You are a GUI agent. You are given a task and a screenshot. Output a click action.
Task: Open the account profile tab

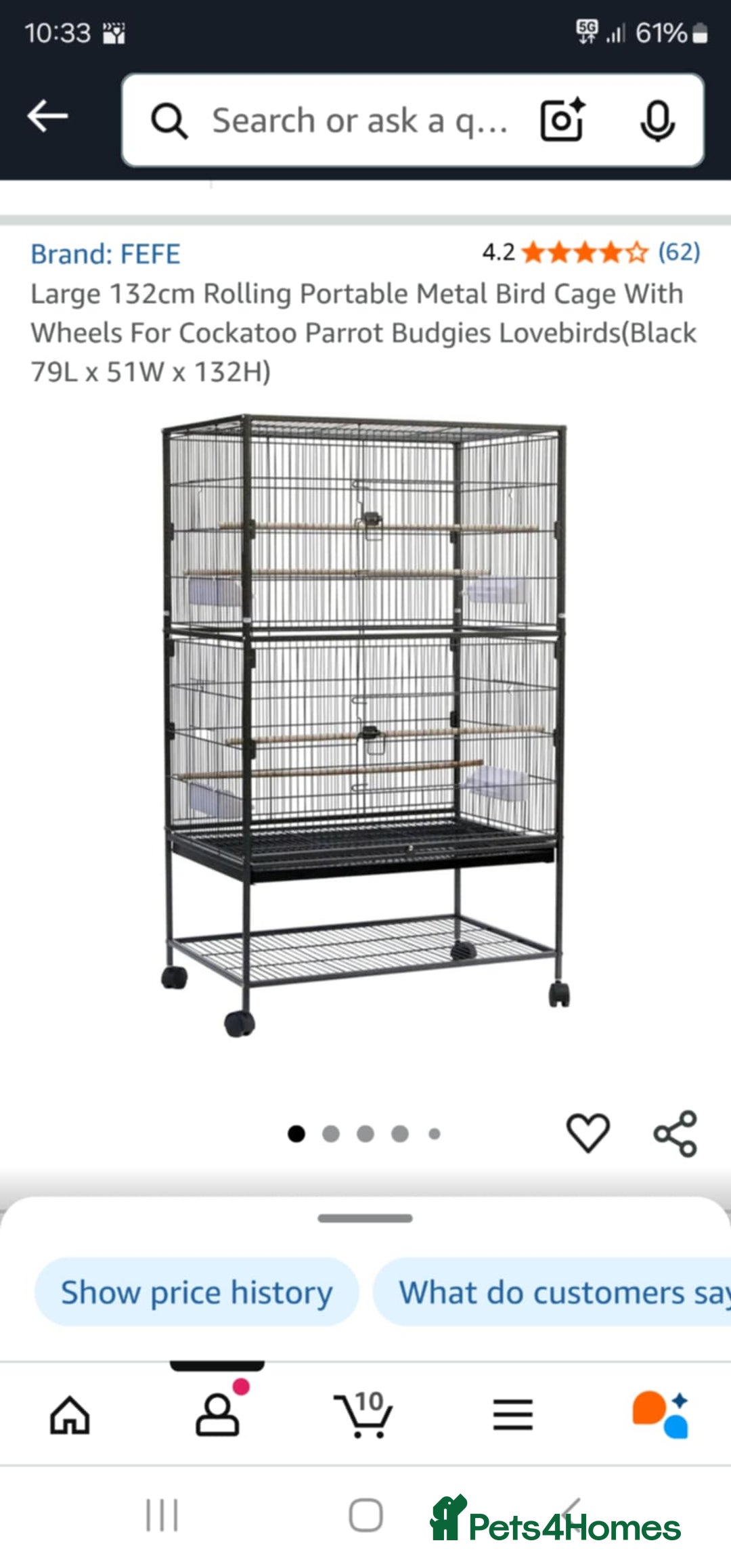click(x=217, y=1415)
